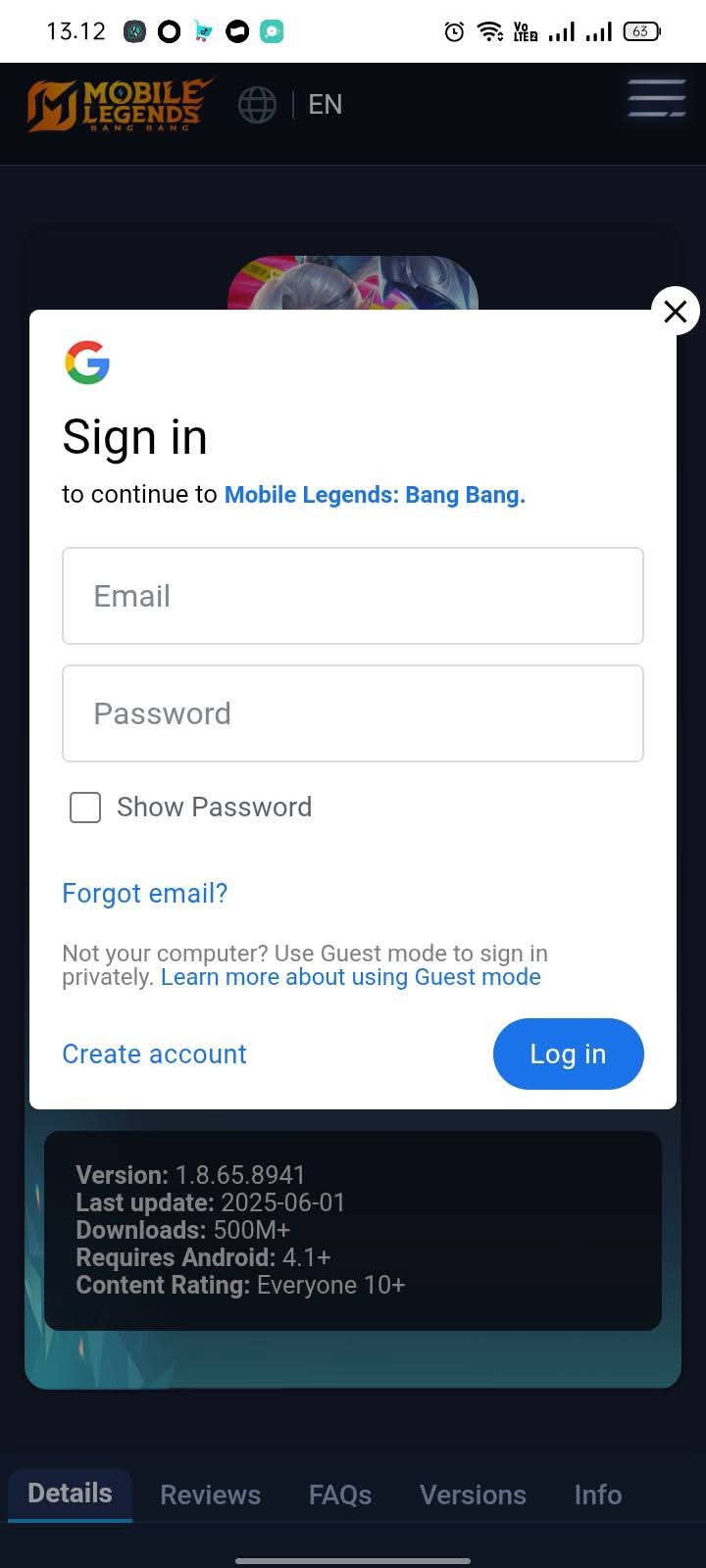Click inside the Email input field
Viewport: 706px width, 1568px height.
tap(353, 595)
